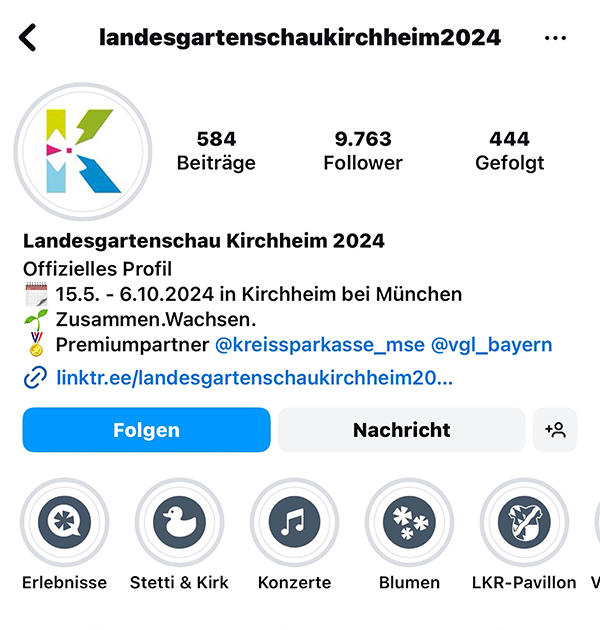600x630 pixels.
Task: View the Stetti & Kirk highlight
Action: (179, 523)
